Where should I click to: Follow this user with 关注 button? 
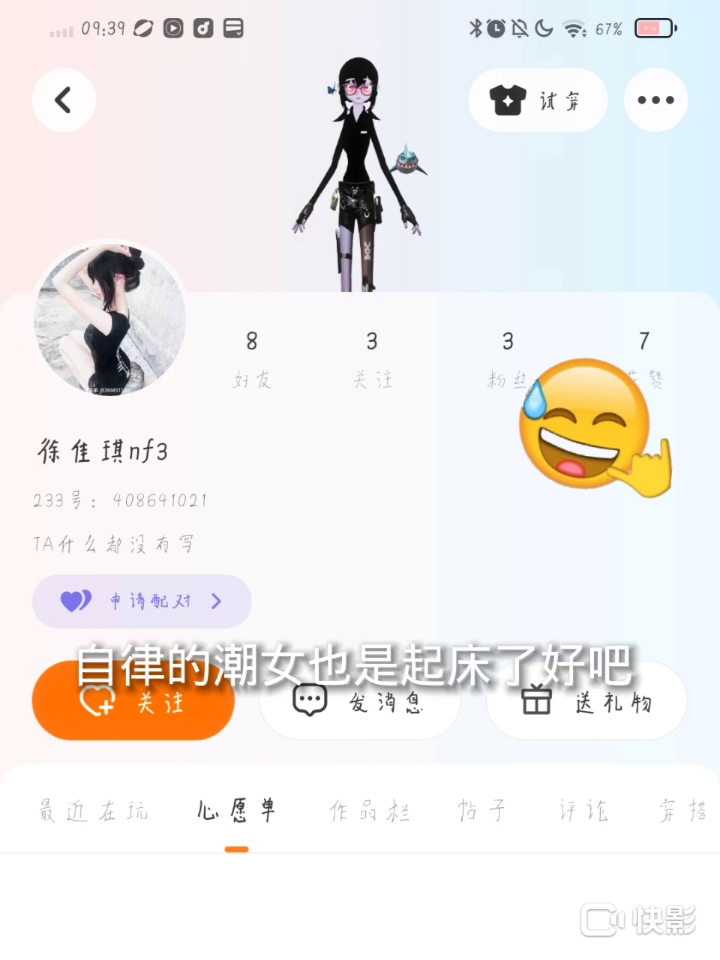pos(133,702)
